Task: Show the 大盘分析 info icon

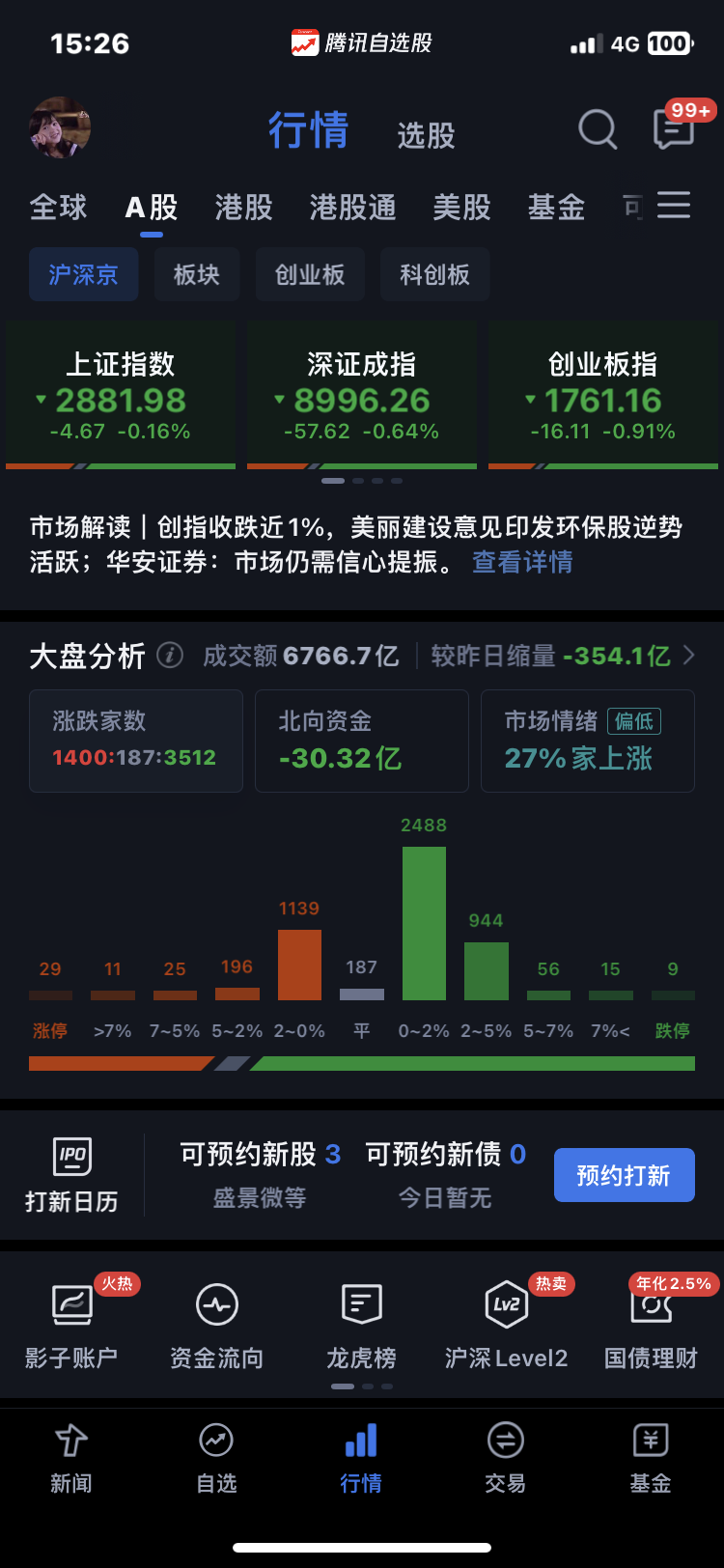Action: tap(170, 656)
